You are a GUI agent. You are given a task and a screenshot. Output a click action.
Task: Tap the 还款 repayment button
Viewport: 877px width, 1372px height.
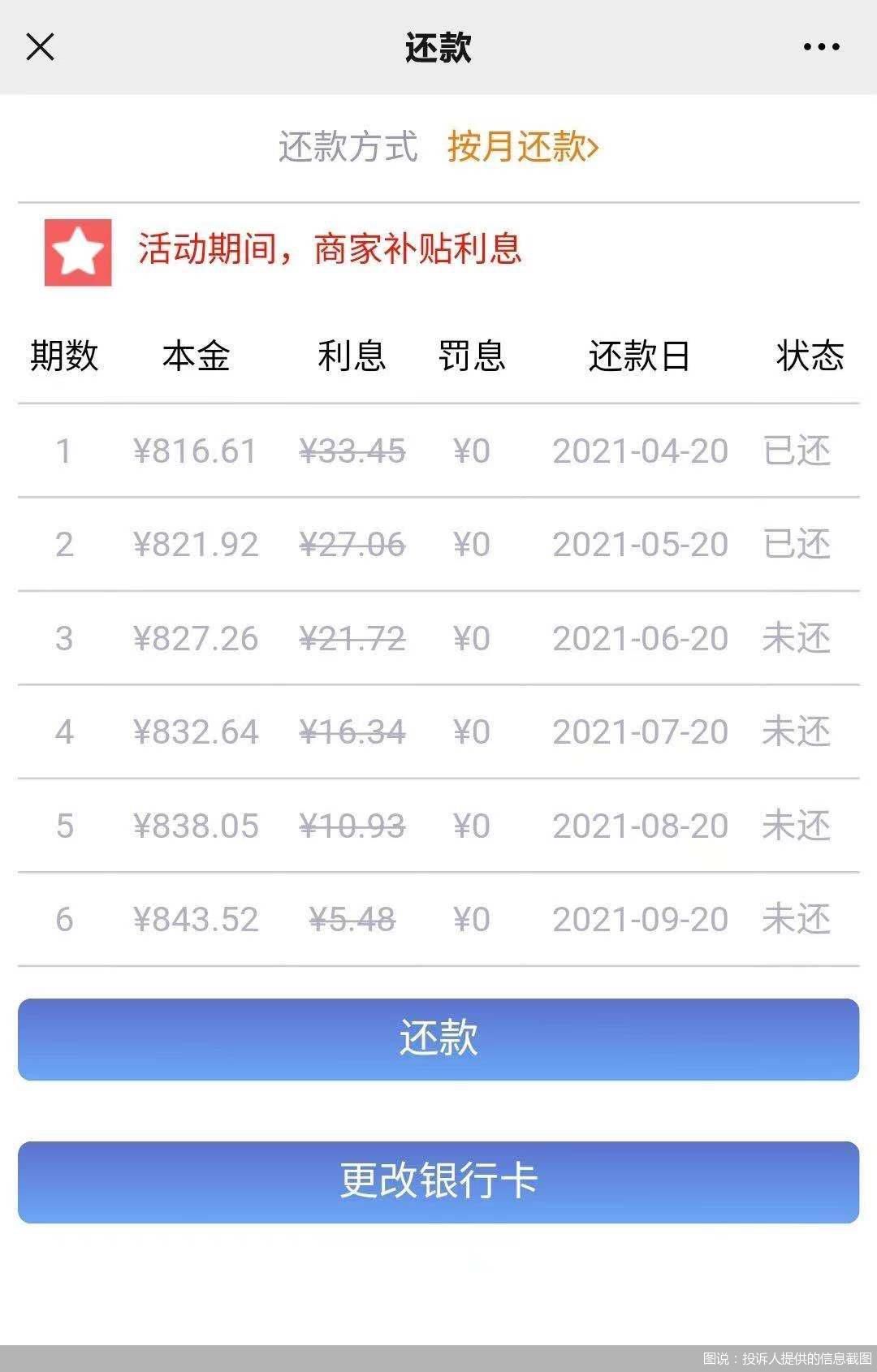tap(438, 1038)
